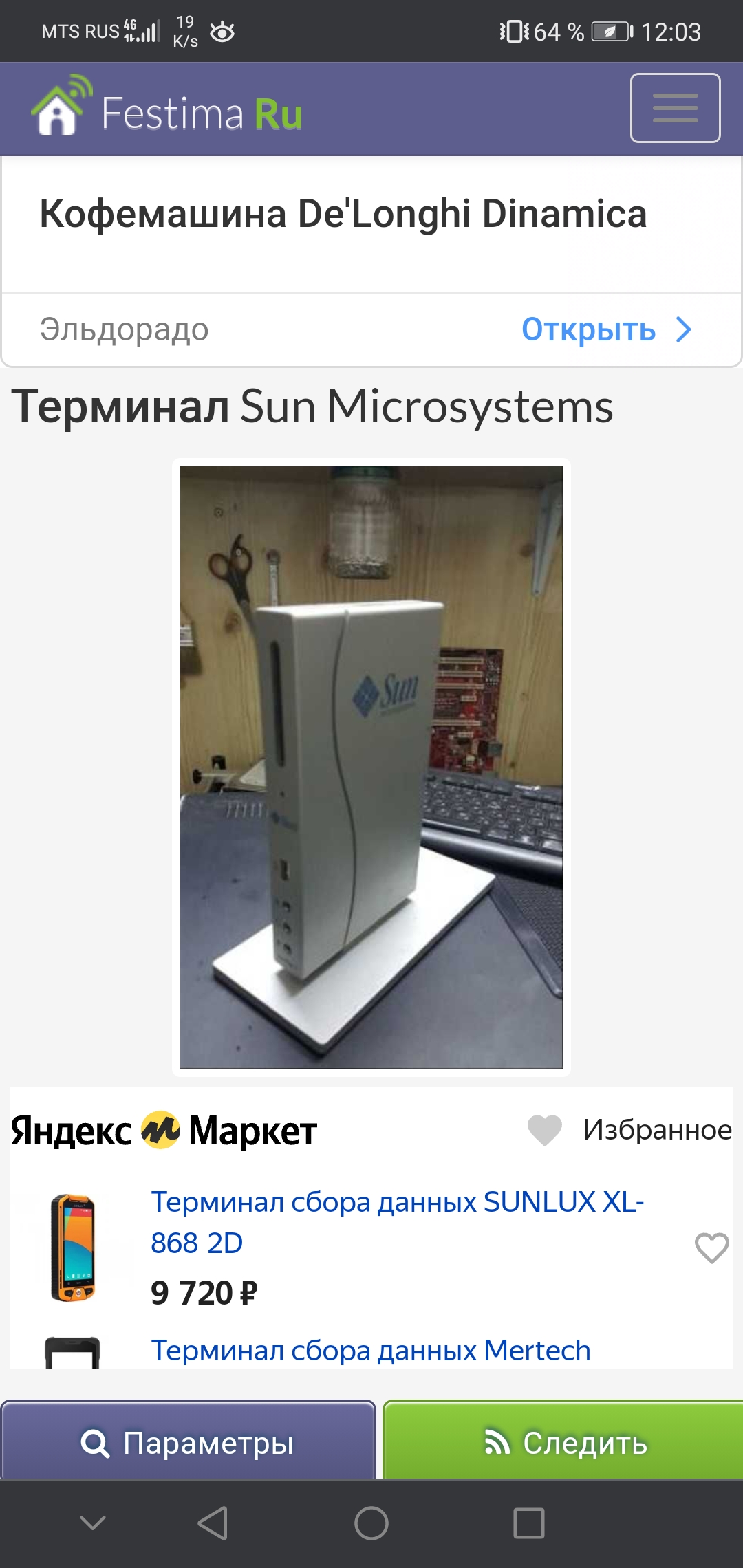Tap Открыть on the Эльдорадо ad

point(605,329)
